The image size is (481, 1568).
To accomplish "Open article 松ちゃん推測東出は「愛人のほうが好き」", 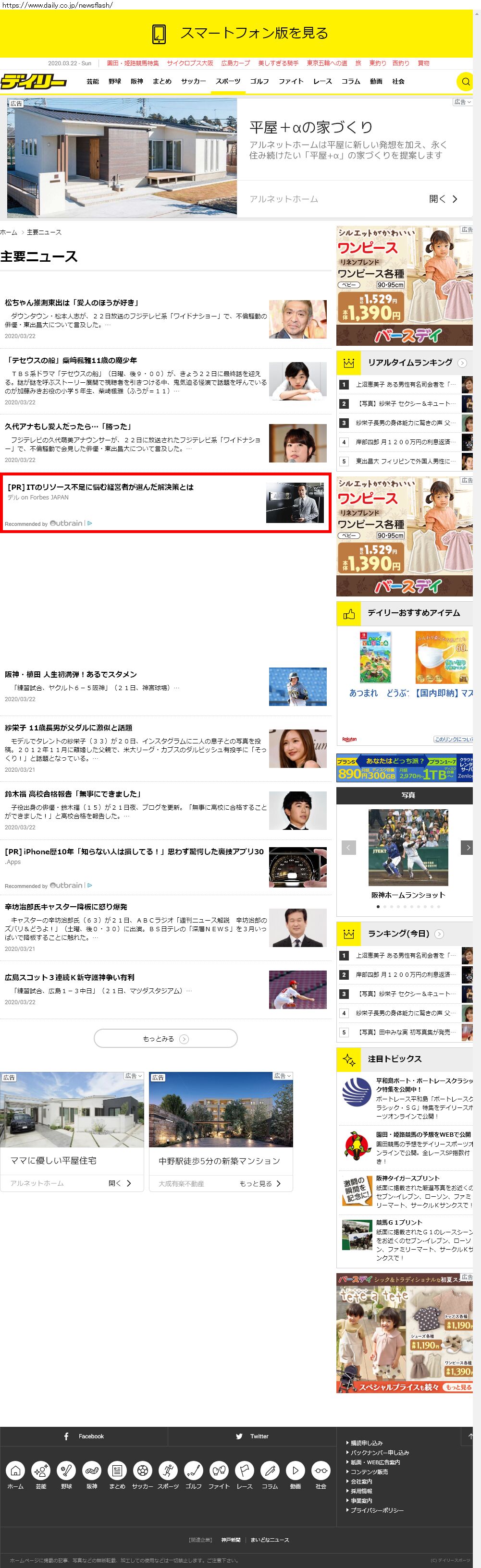I will pyautogui.click(x=72, y=303).
